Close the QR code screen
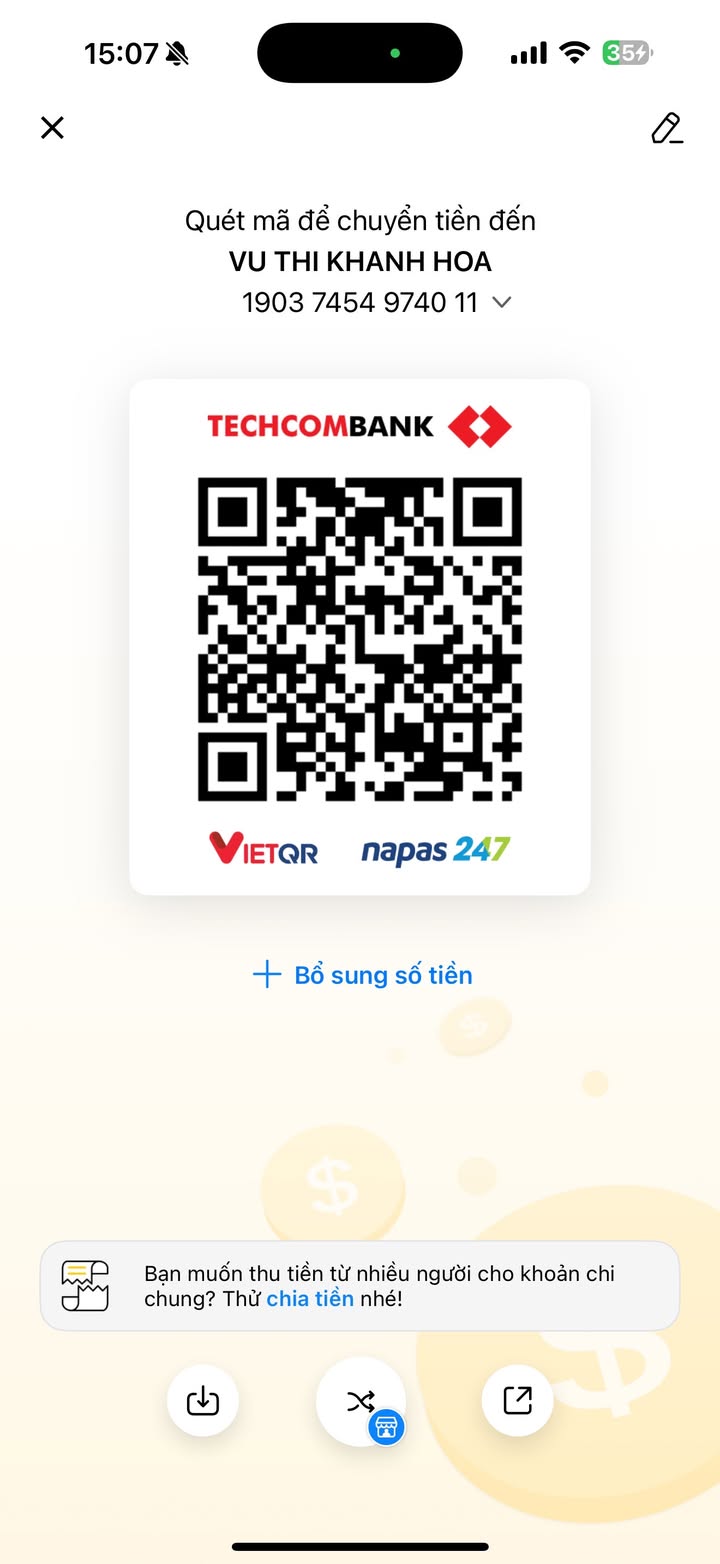This screenshot has height=1564, width=720. click(x=52, y=127)
